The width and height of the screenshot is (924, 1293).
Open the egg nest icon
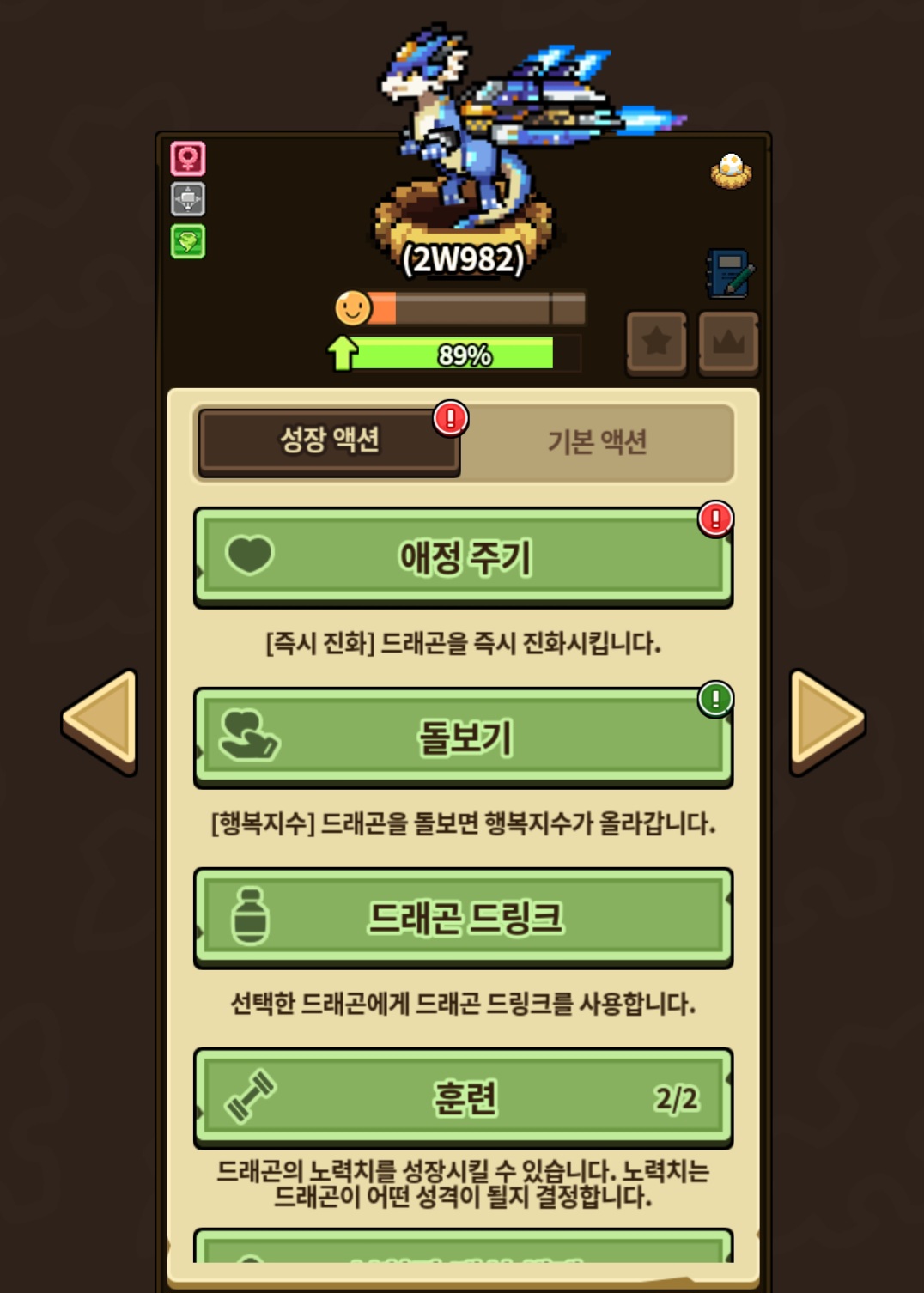coord(731,172)
